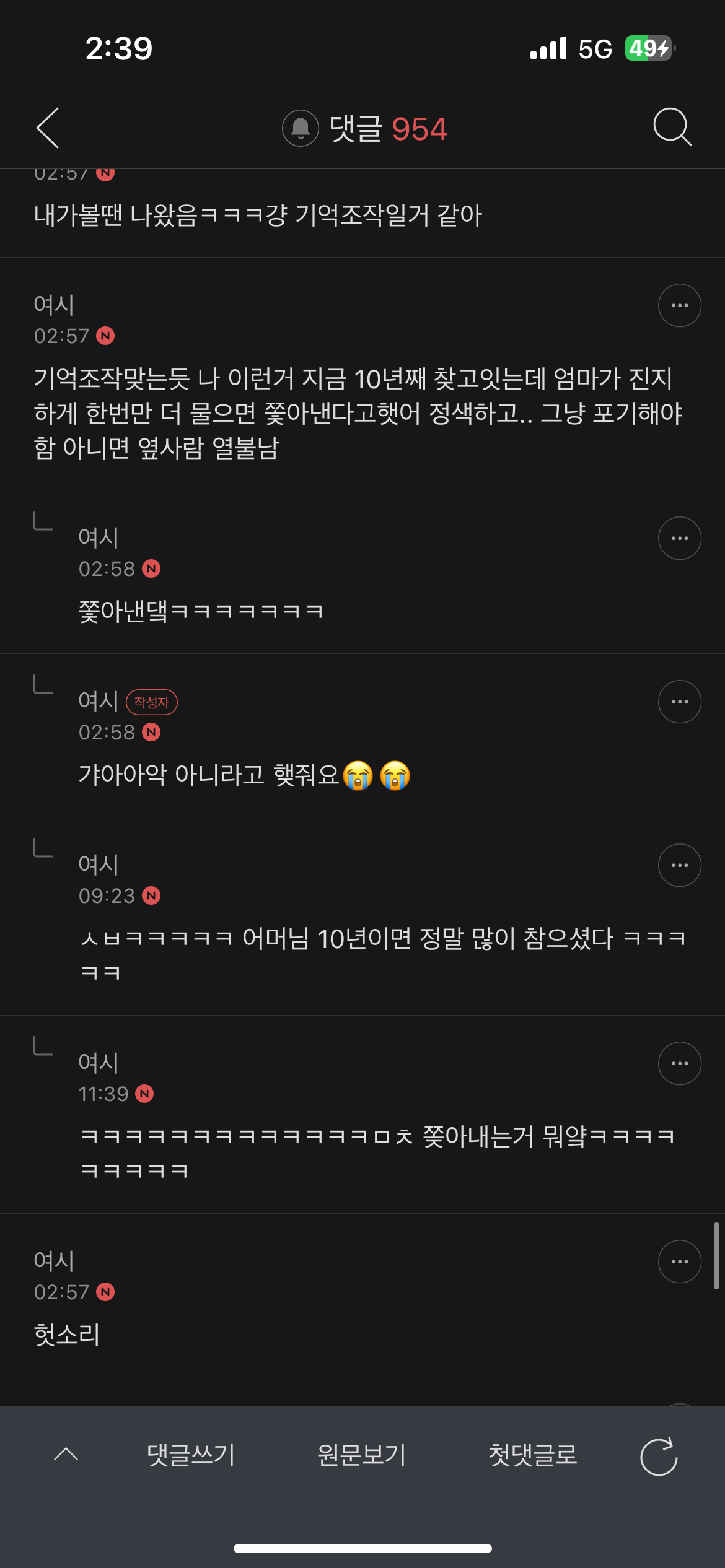Select 원문보기 to view the original post
Image resolution: width=725 pixels, height=1568 pixels.
coord(361,1455)
